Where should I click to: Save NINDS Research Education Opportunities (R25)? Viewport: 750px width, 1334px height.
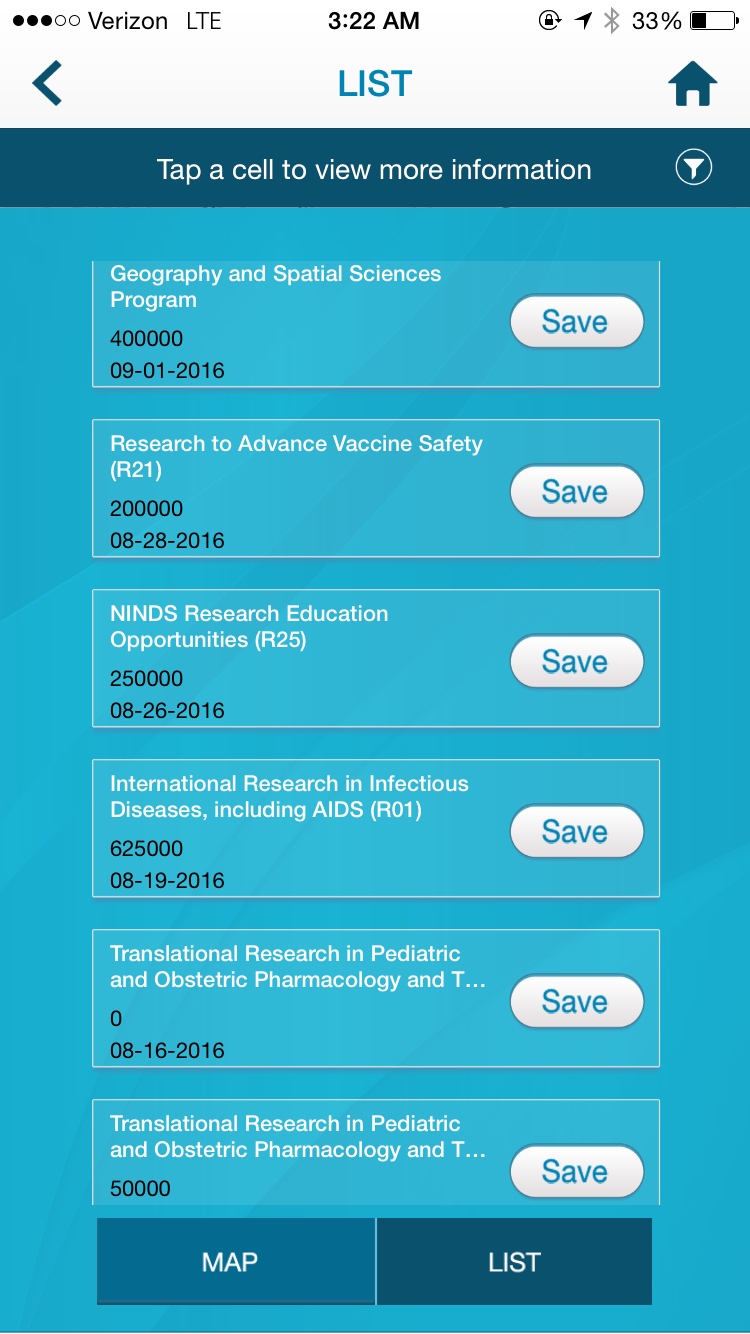[576, 662]
